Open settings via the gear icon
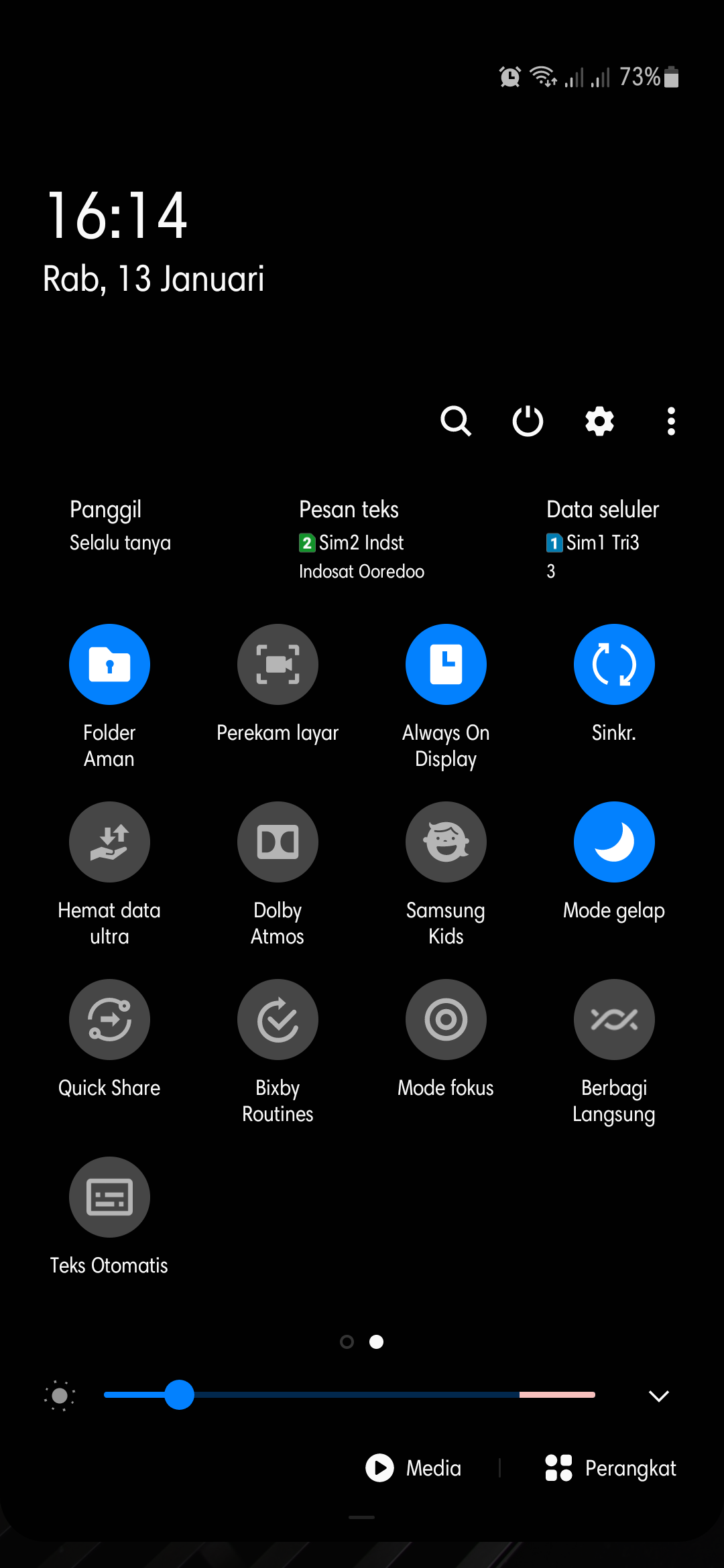Viewport: 724px width, 1568px height. click(x=599, y=421)
